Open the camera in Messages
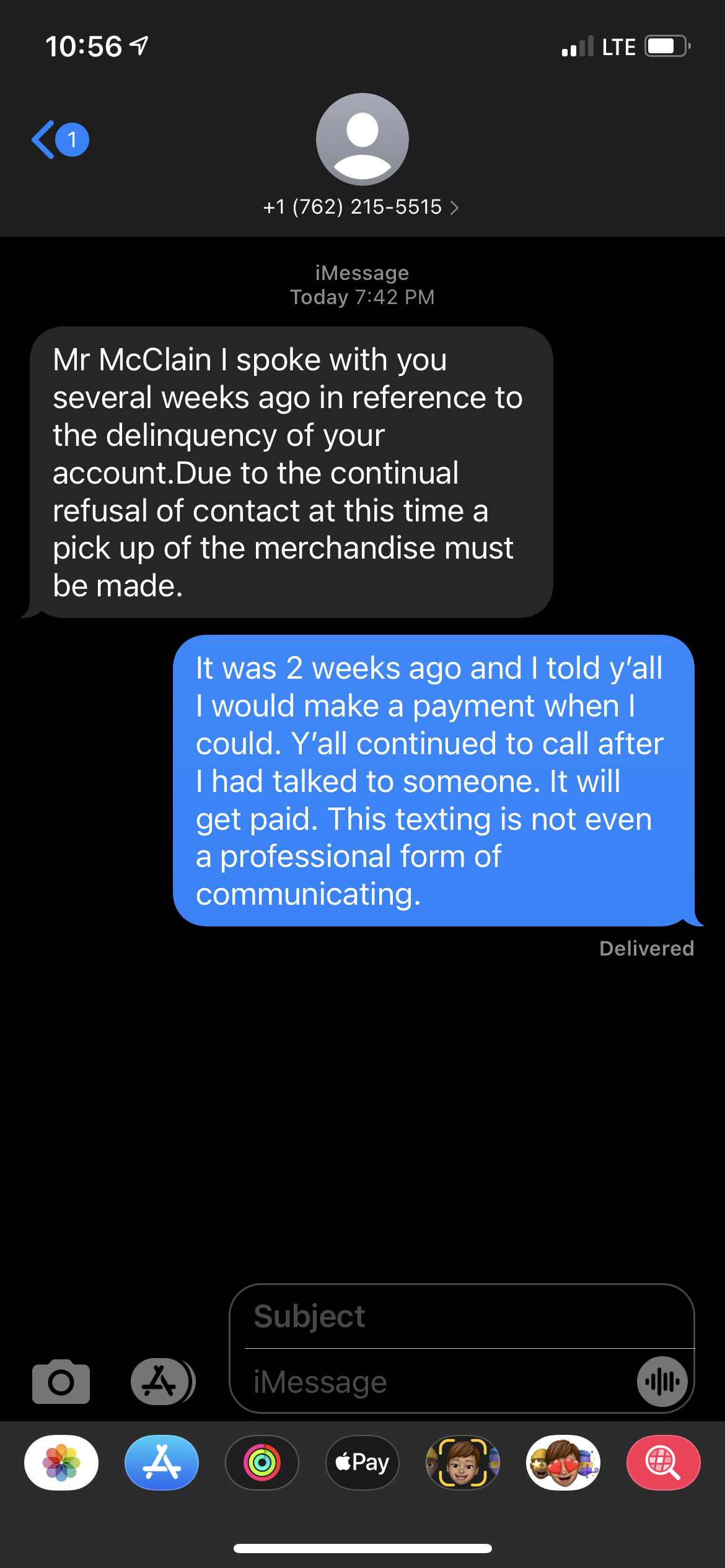The width and height of the screenshot is (725, 1568). (60, 1382)
